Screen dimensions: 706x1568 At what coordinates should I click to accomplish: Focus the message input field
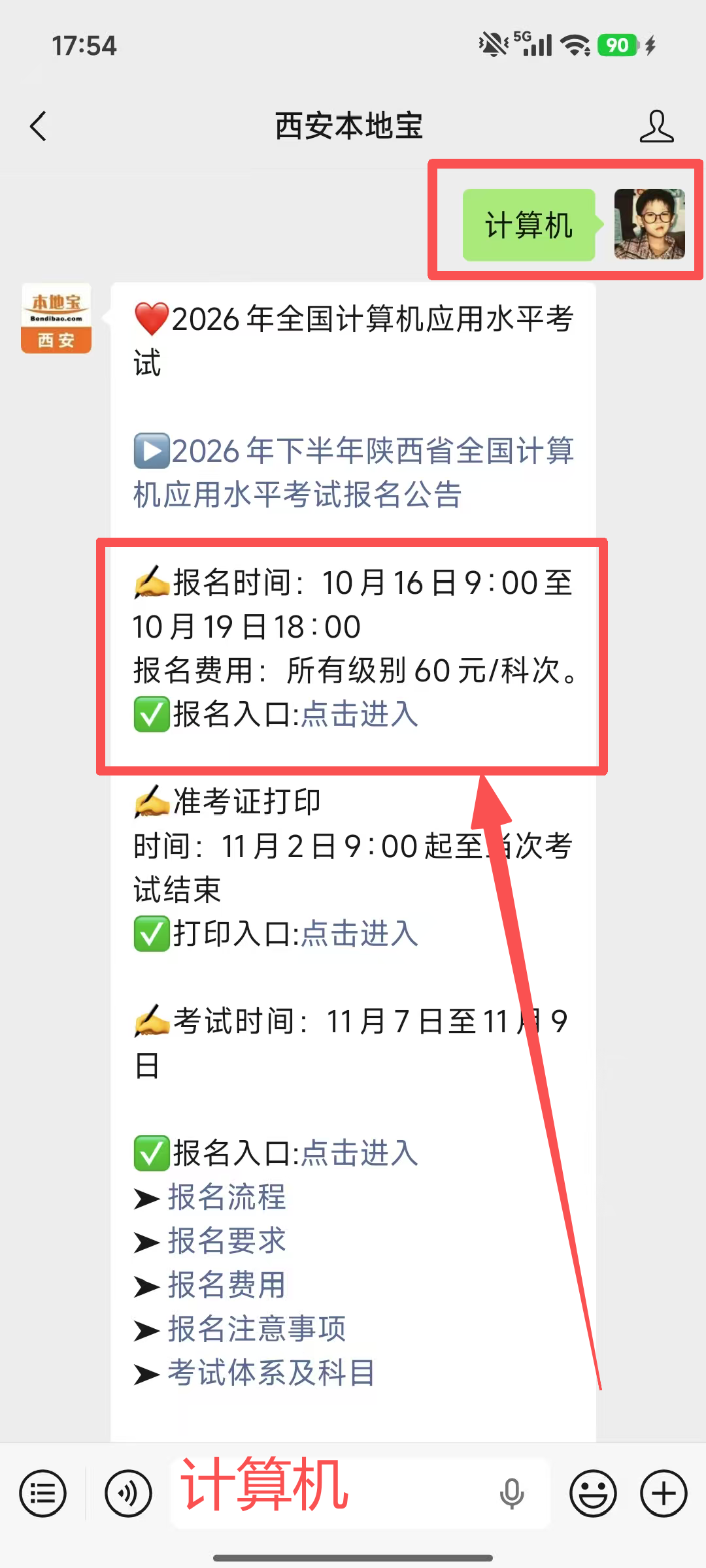click(360, 1493)
